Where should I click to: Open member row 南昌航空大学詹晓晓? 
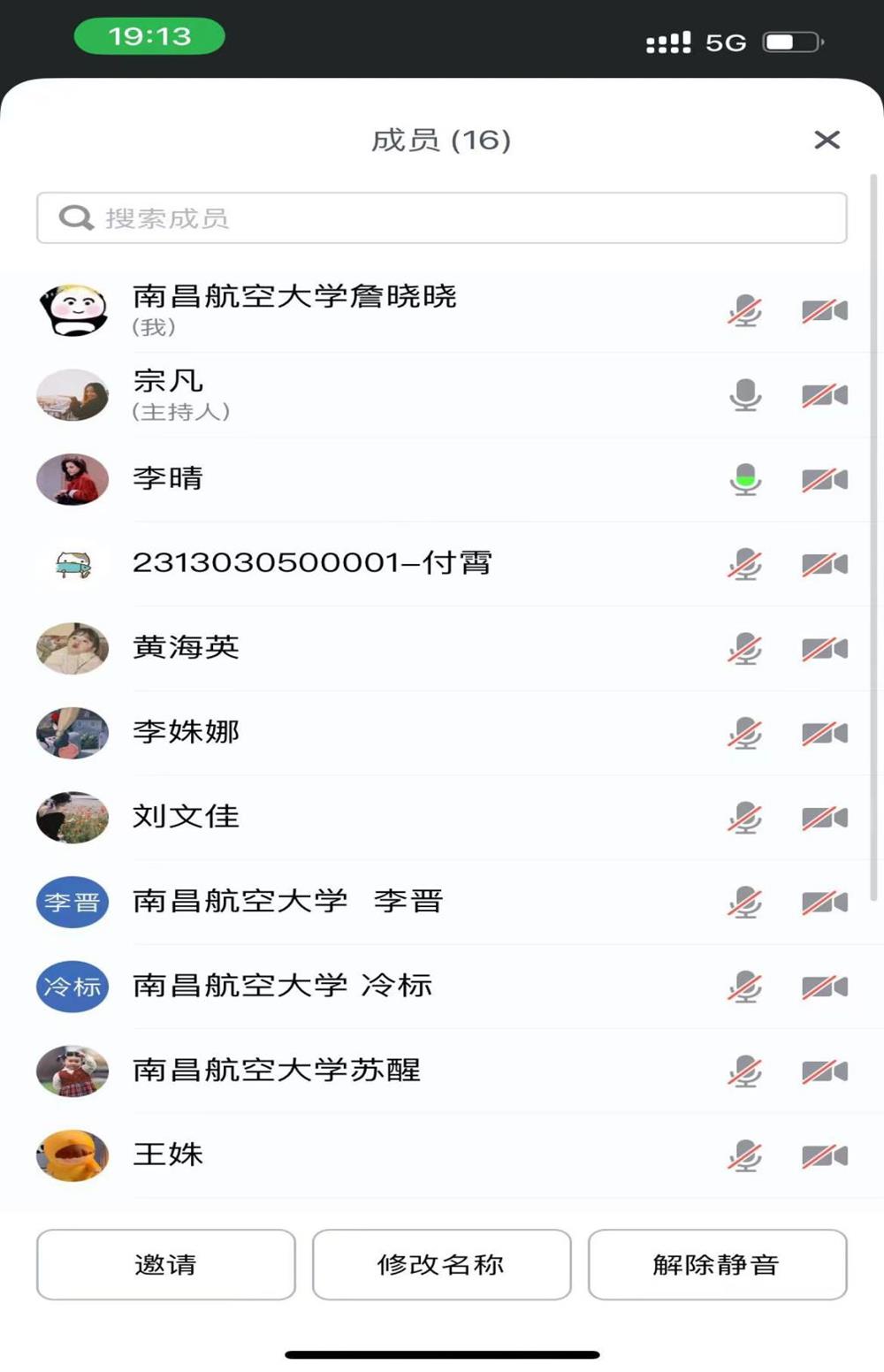click(294, 309)
